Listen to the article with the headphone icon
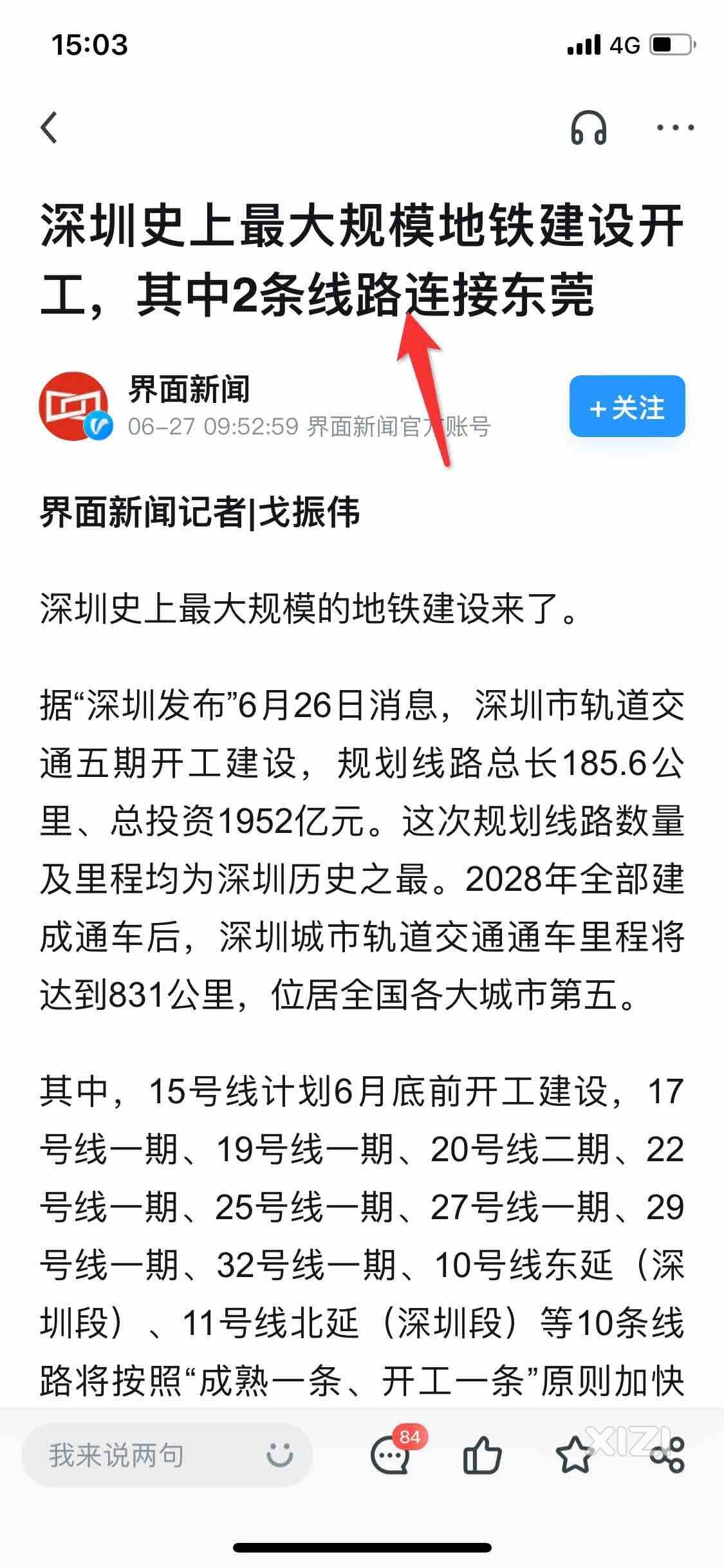The image size is (724, 1568). tap(588, 127)
